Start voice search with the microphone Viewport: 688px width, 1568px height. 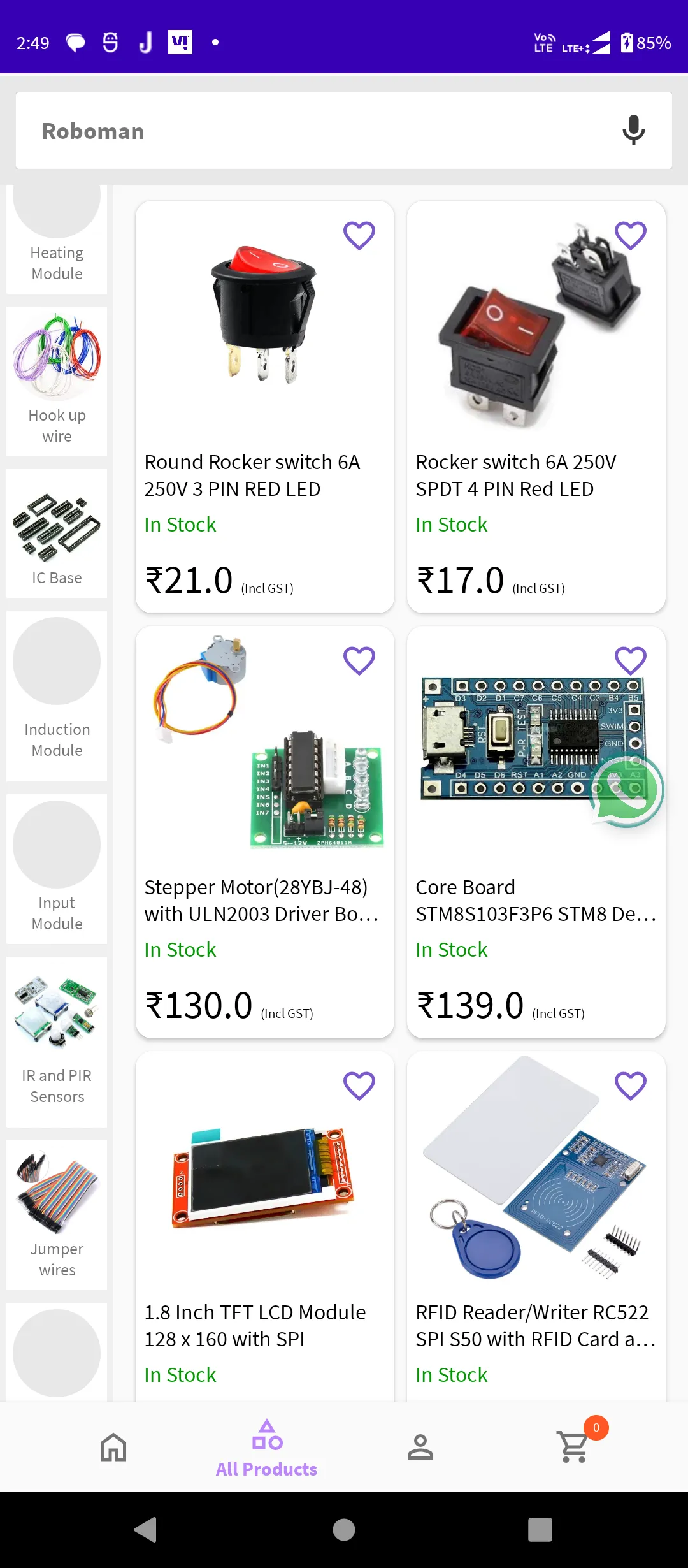point(633,130)
